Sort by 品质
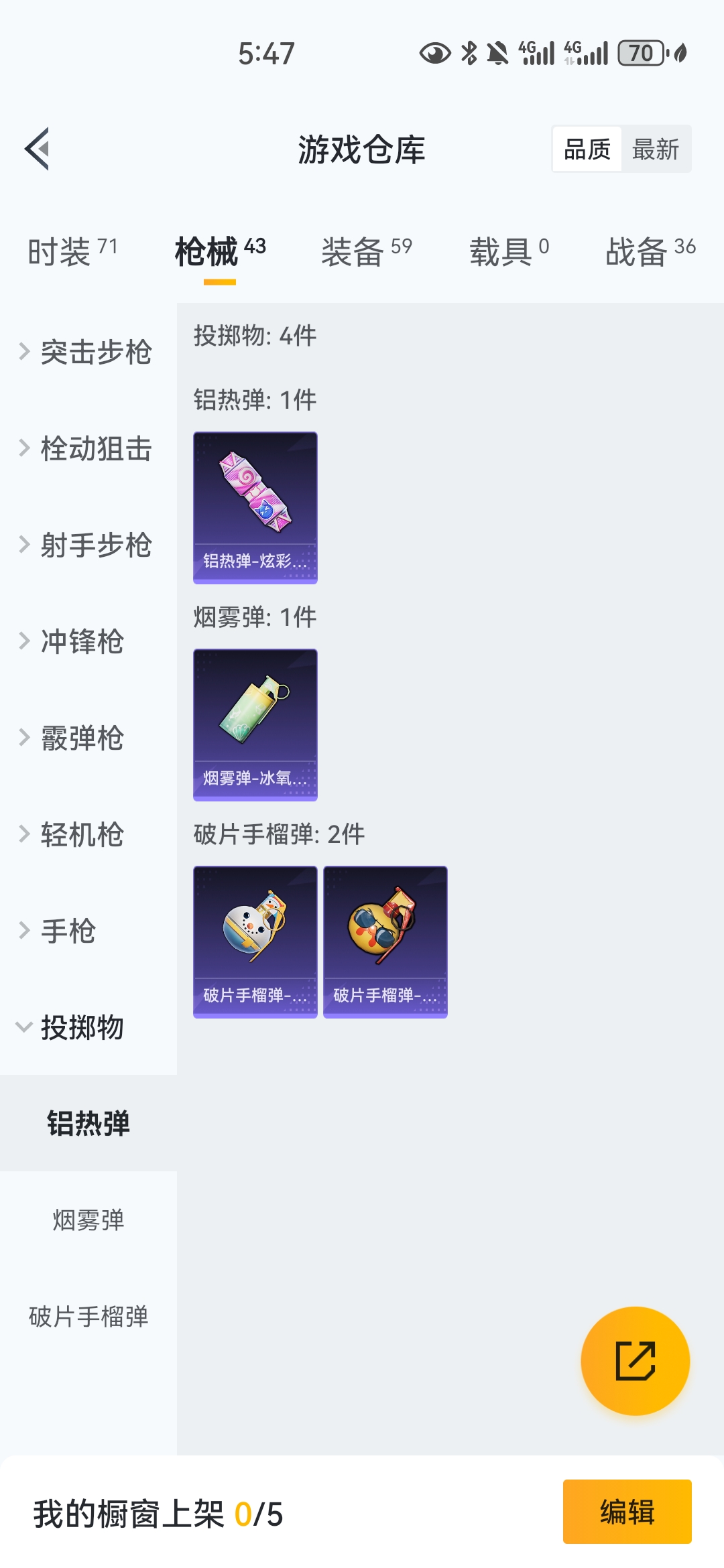 (x=587, y=149)
